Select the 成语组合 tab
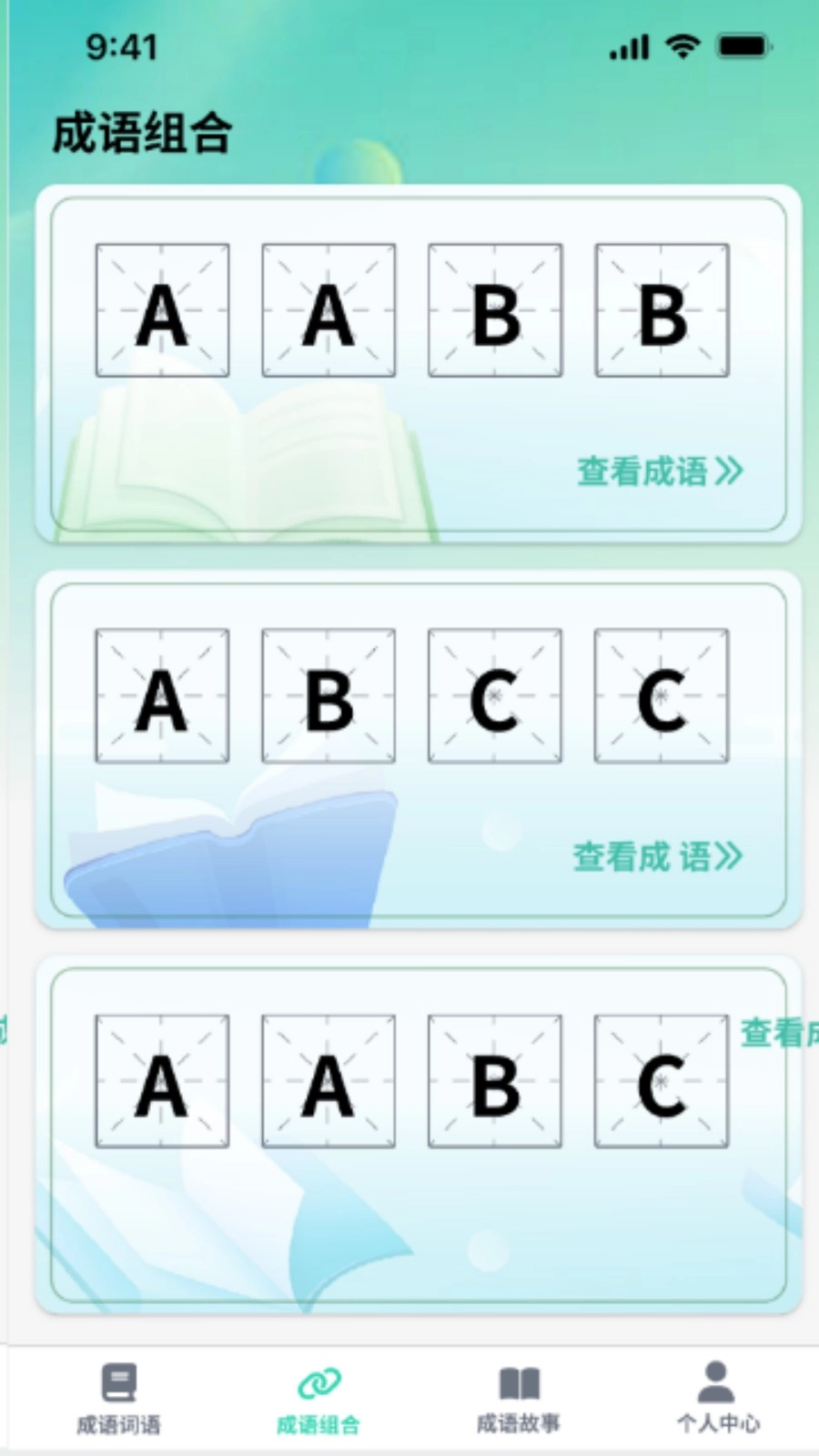This screenshot has height=1456, width=819. click(318, 1398)
